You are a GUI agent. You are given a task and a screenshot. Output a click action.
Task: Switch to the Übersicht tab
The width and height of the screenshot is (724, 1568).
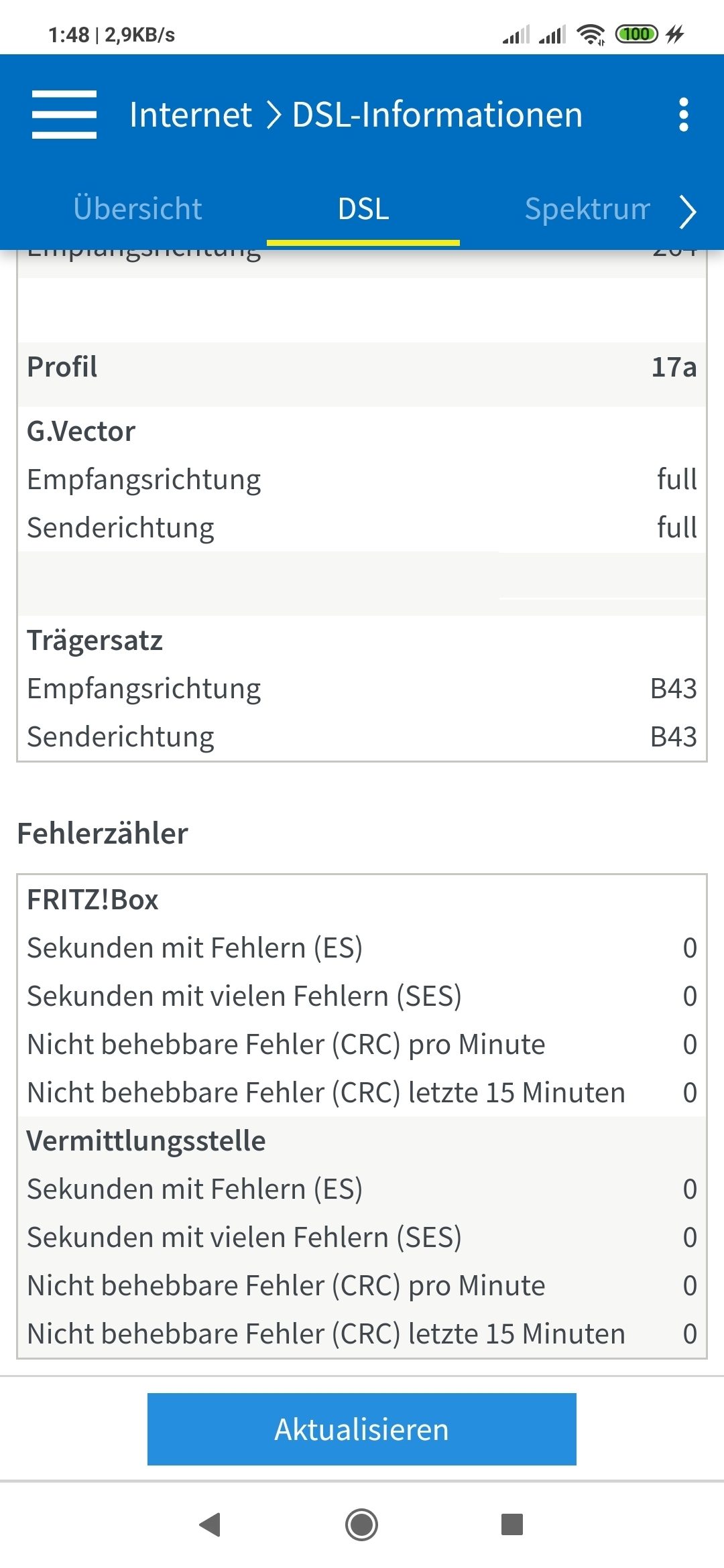tap(137, 209)
